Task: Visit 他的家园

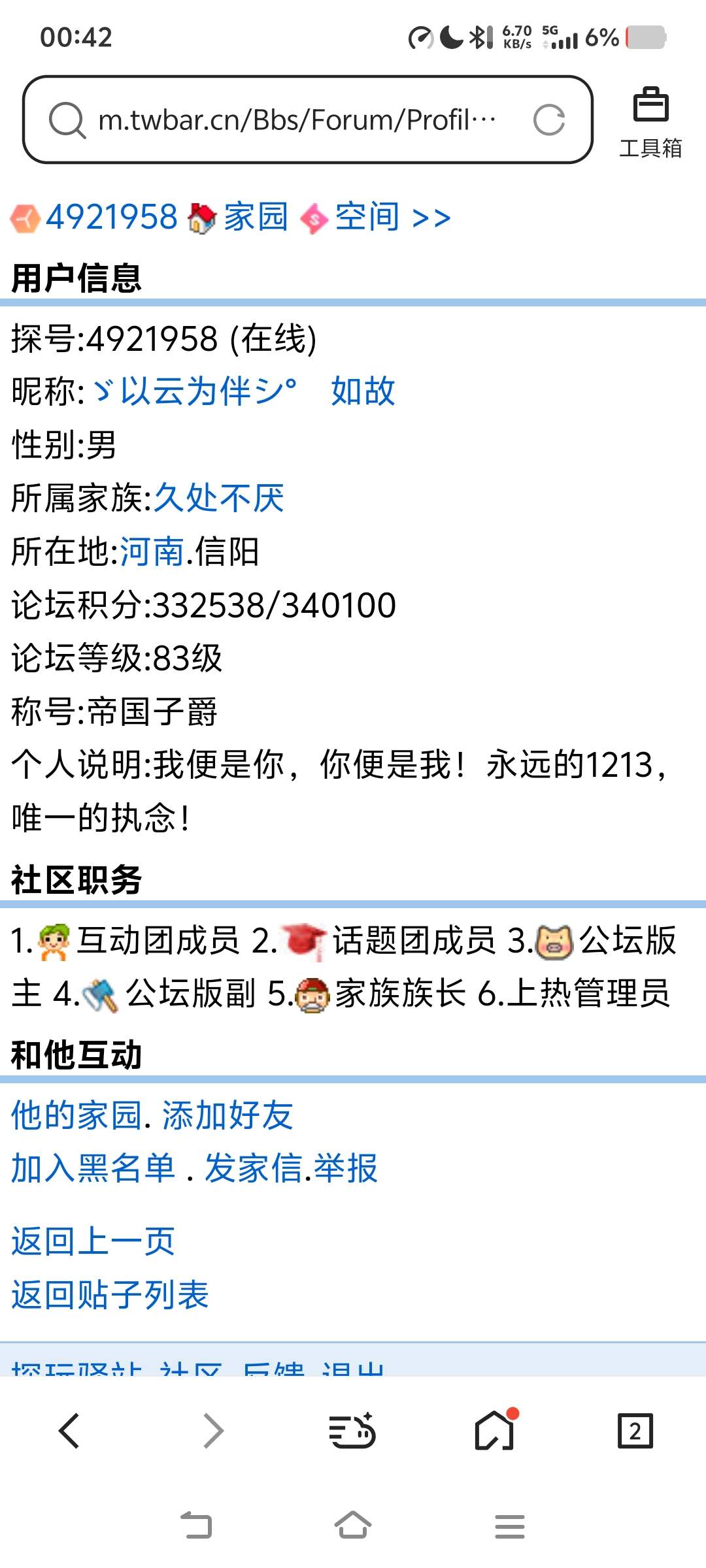Action: click(x=76, y=1115)
